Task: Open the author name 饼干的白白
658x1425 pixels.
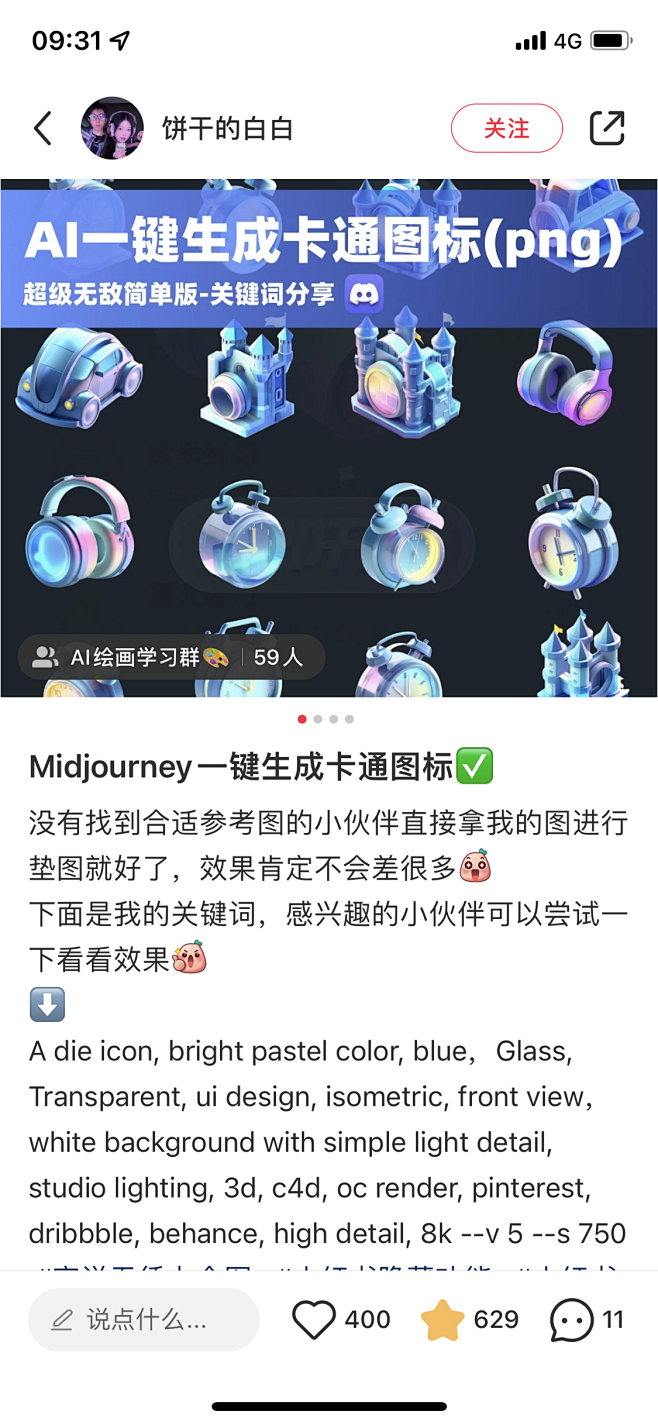Action: click(x=227, y=128)
